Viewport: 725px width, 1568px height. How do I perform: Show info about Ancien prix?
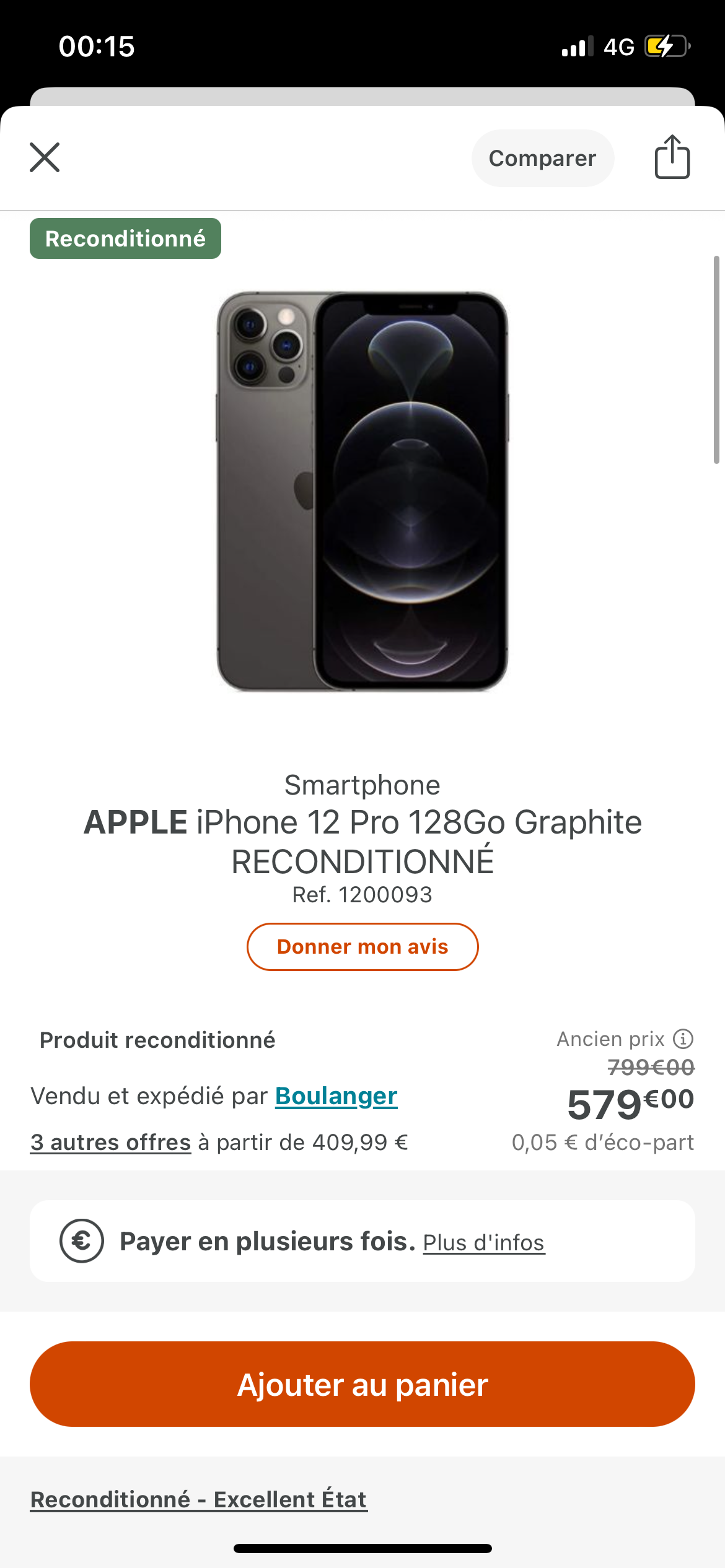point(683,1039)
